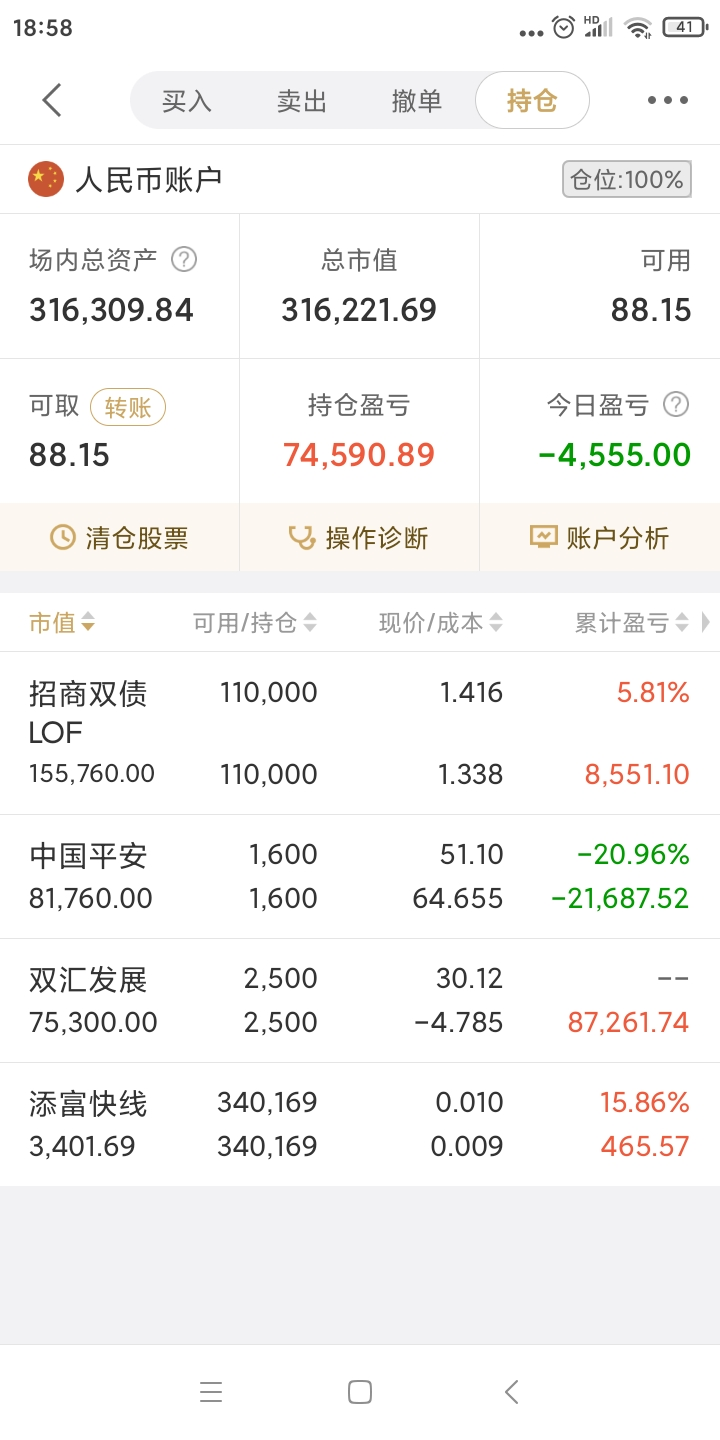Show help for 场内总资产
720x1440 pixels.
(184, 260)
